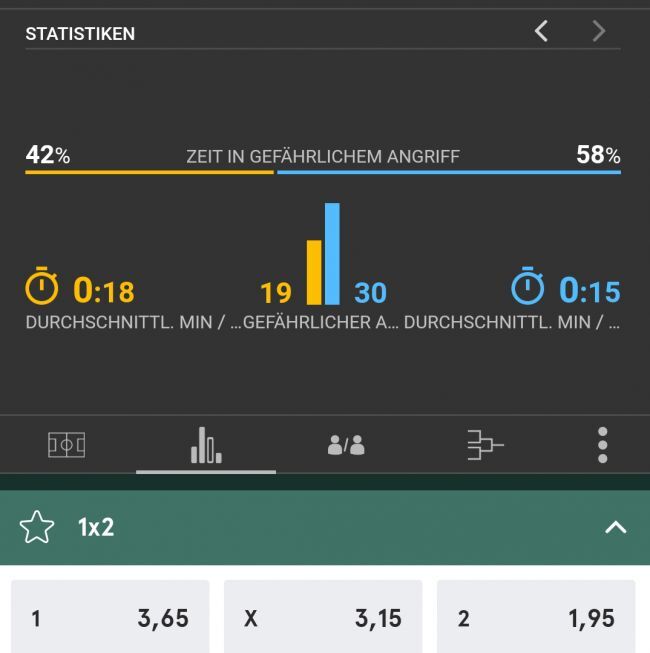
Task: Go to next statistics page
Action: click(598, 31)
